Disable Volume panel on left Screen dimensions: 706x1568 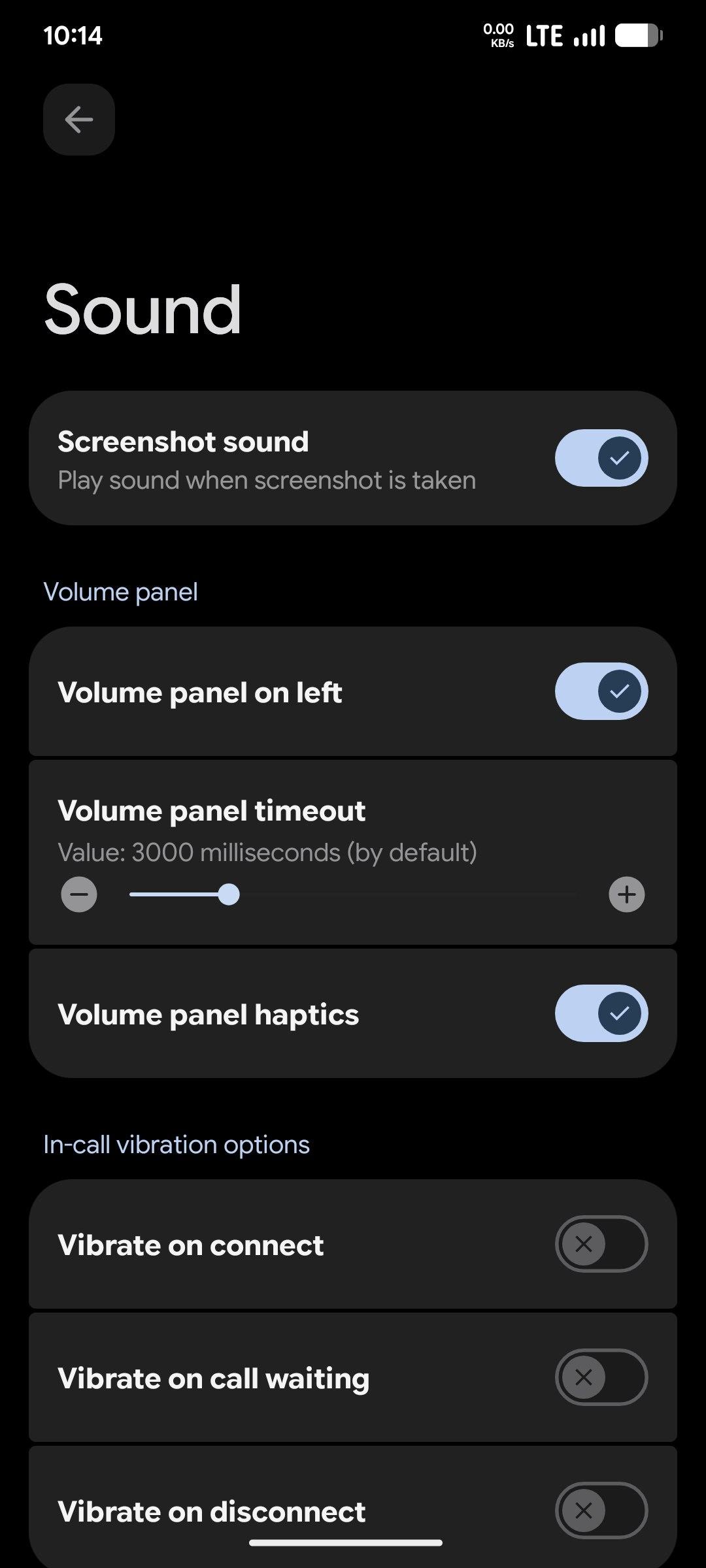point(601,691)
